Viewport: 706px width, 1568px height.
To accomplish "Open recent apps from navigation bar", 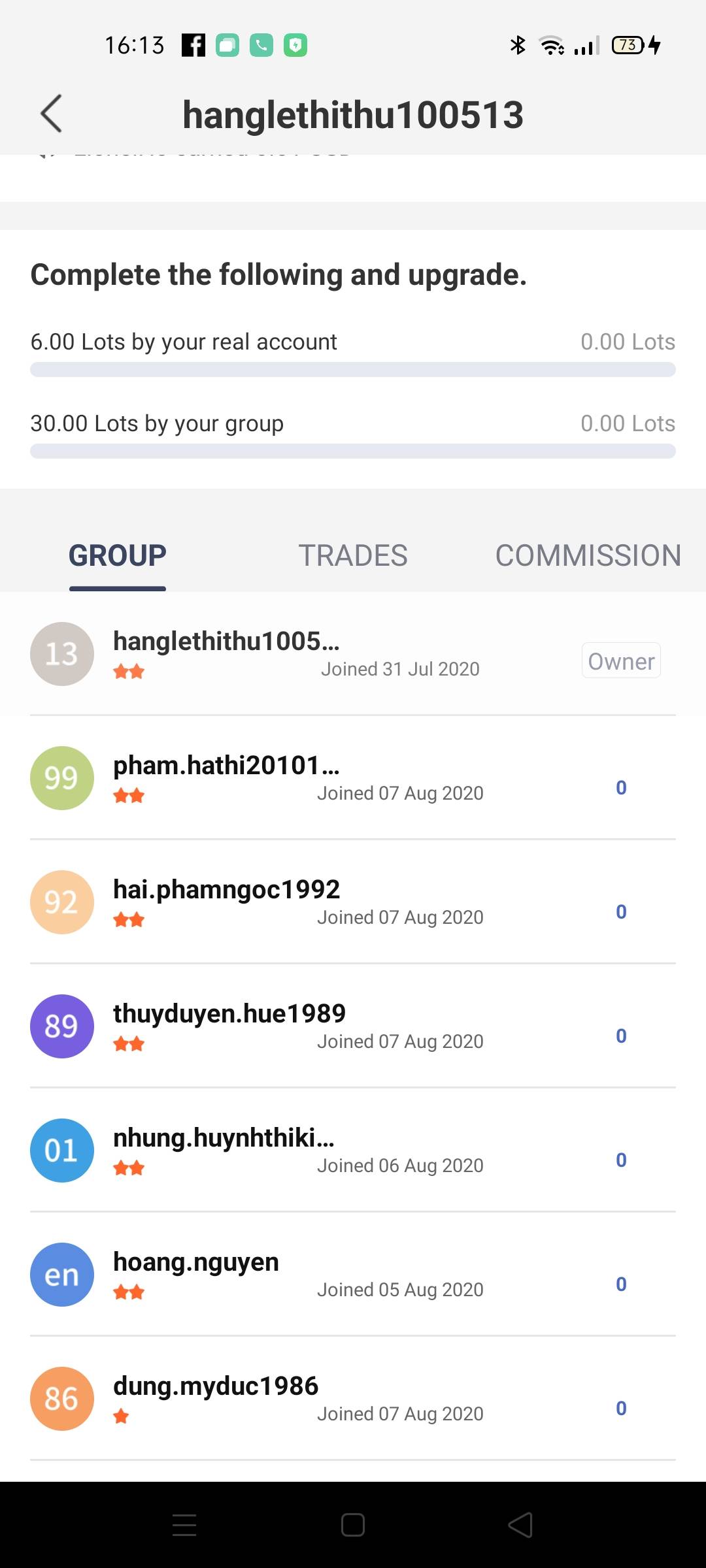I will (184, 1525).
